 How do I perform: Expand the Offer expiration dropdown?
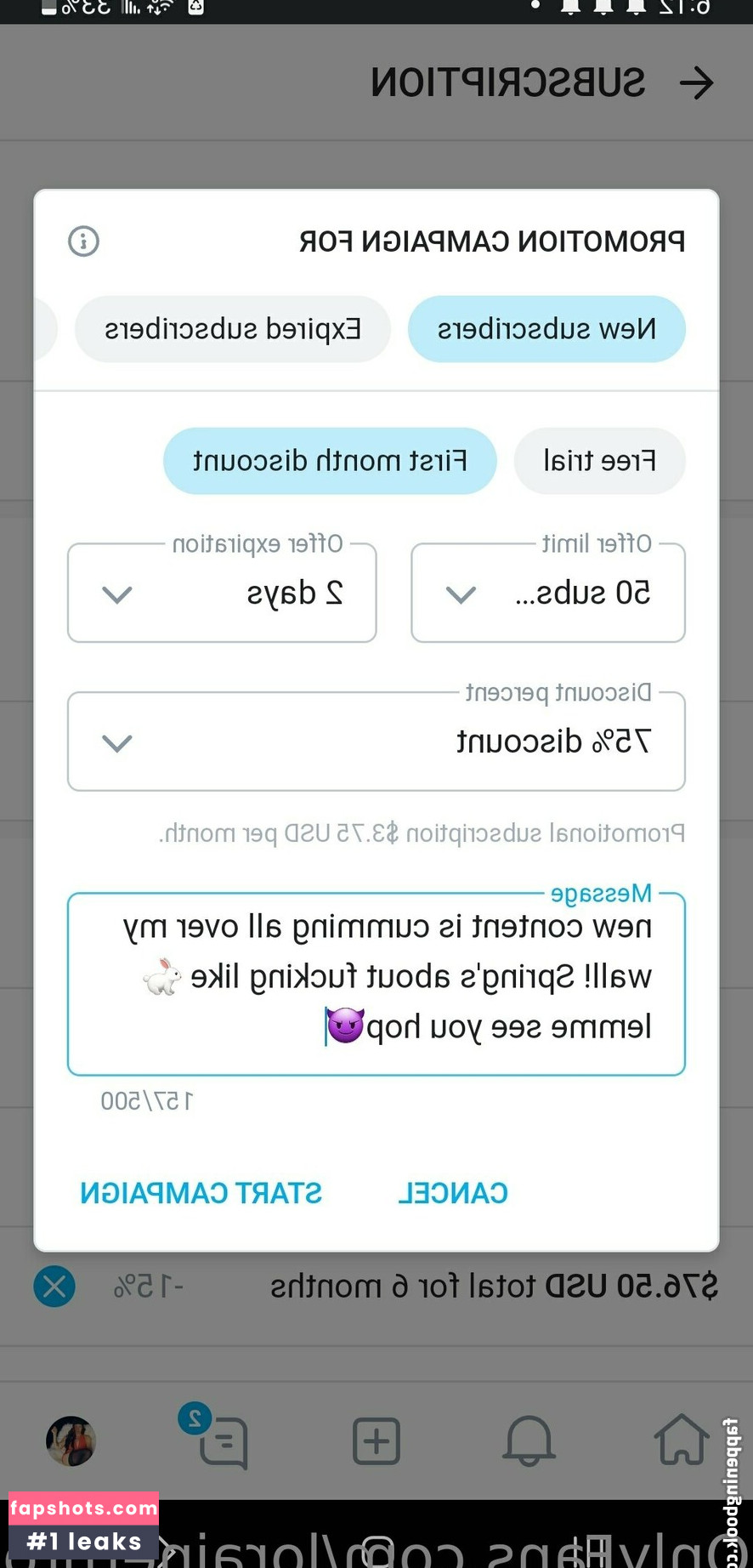(222, 594)
